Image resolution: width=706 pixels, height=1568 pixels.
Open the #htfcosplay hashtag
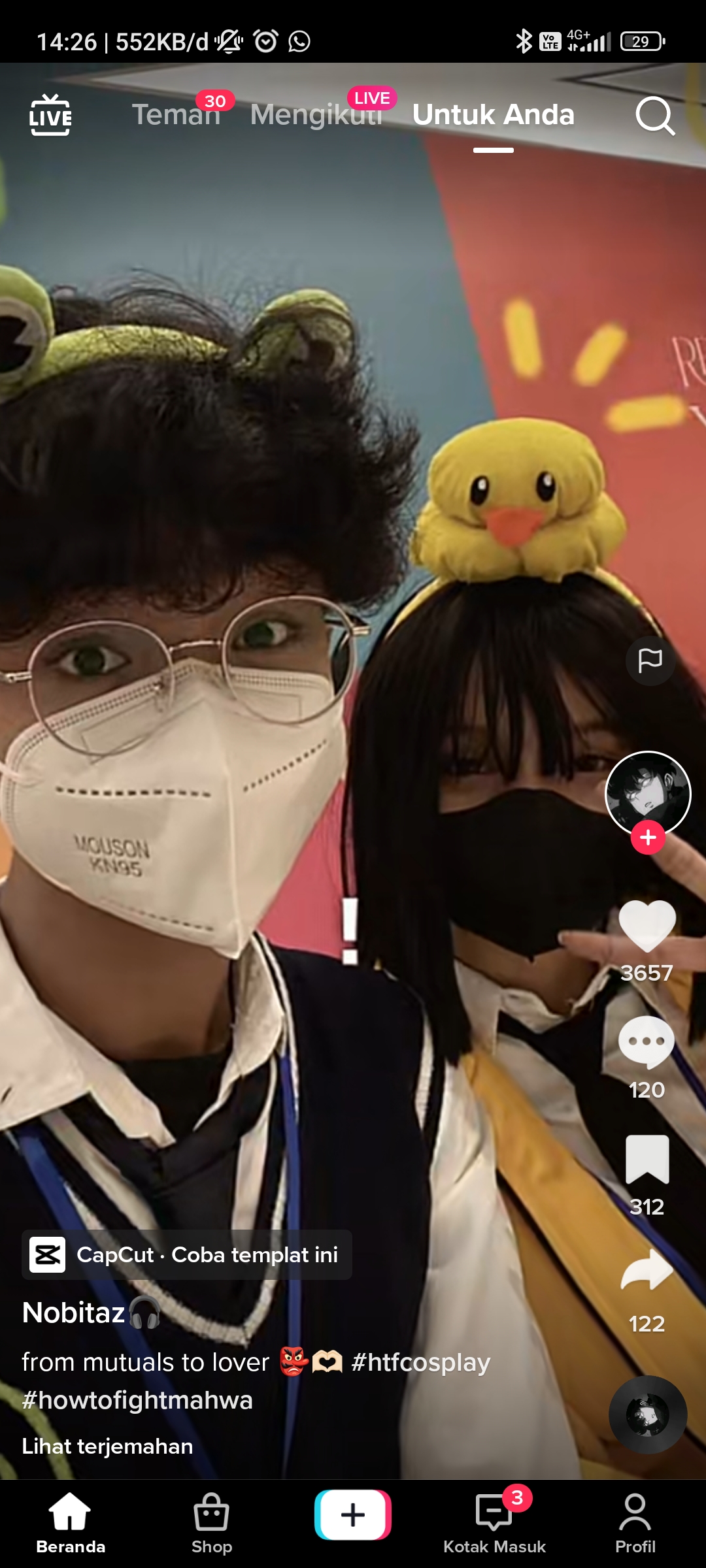coord(420,1362)
